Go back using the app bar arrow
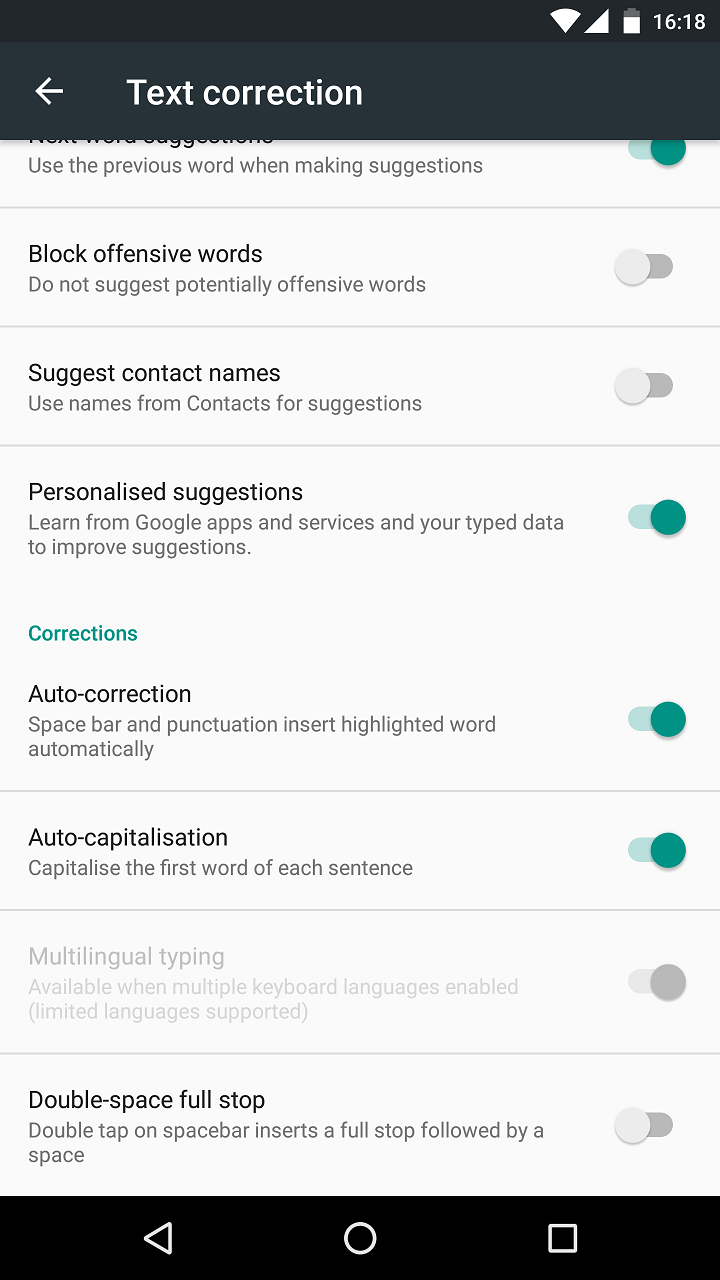 [49, 92]
